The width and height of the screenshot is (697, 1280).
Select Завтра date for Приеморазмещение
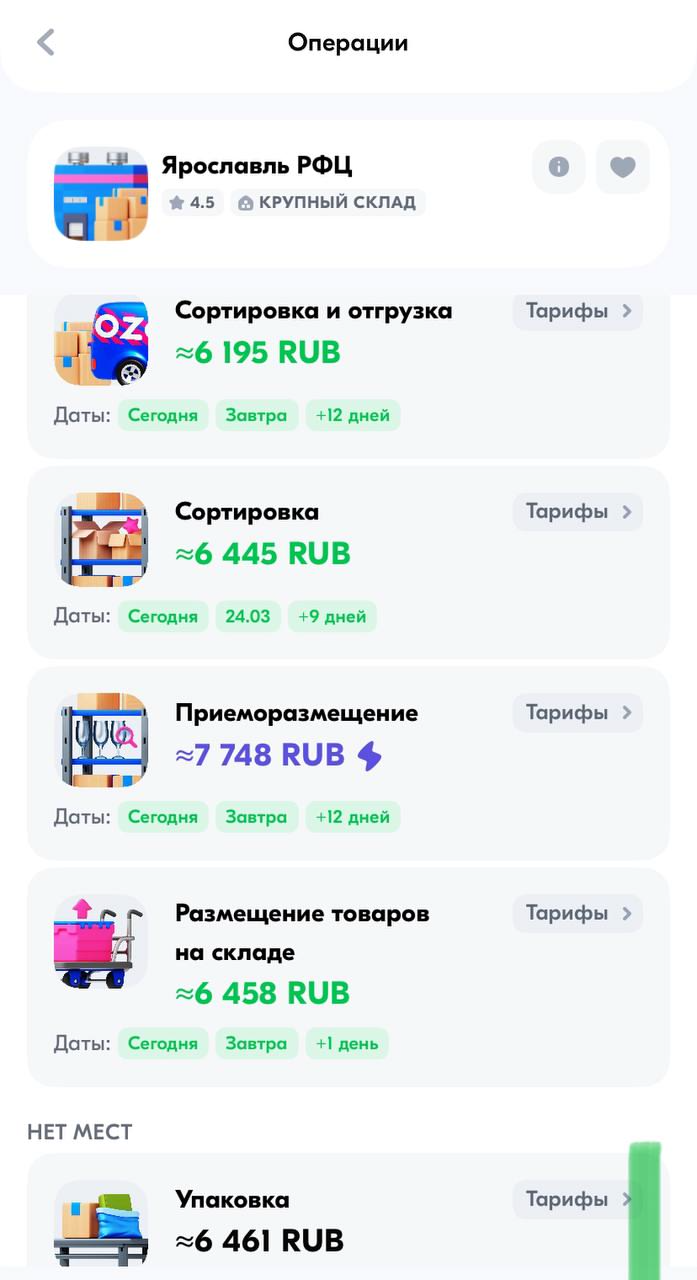click(x=256, y=817)
